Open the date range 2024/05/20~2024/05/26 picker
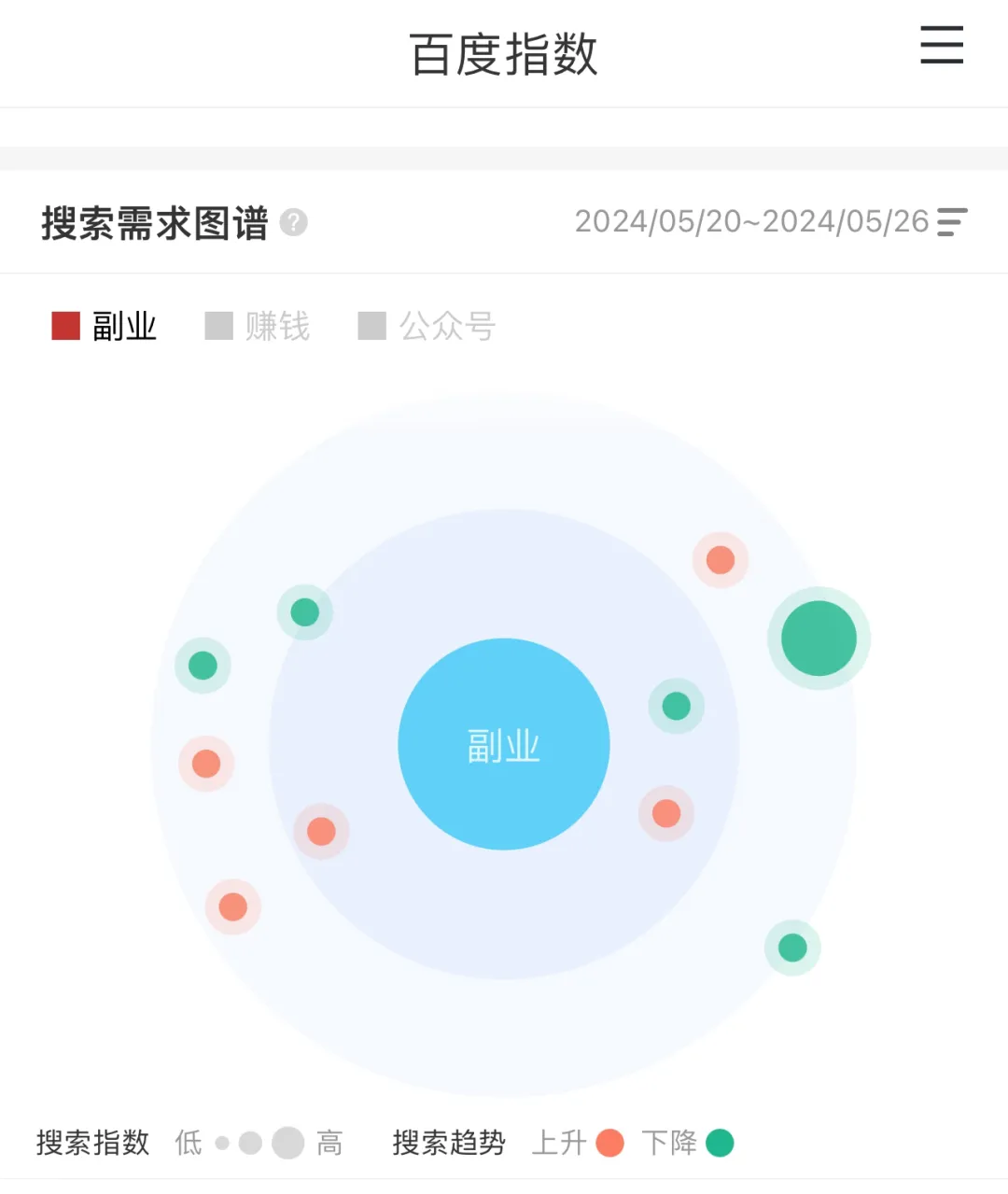Image resolution: width=1008 pixels, height=1194 pixels. [770, 222]
